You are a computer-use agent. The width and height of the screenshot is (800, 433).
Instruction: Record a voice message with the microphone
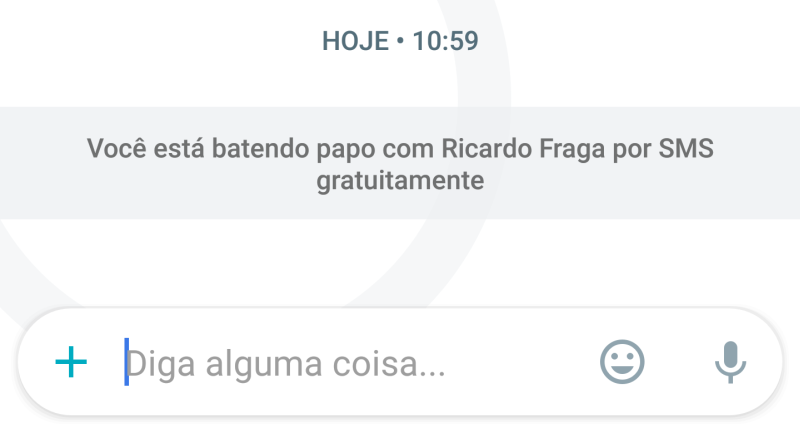point(731,362)
